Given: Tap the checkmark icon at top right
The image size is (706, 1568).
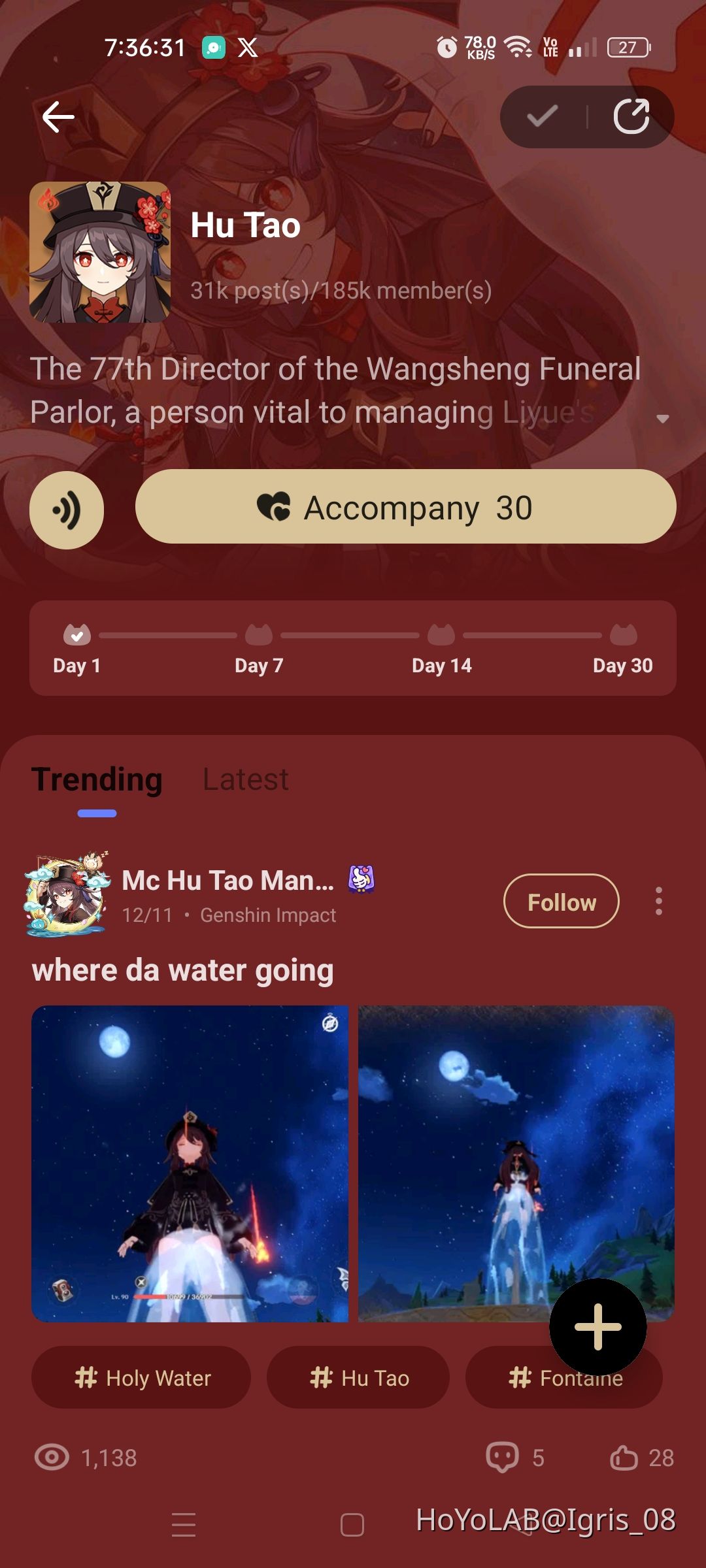Looking at the screenshot, I should click(542, 117).
